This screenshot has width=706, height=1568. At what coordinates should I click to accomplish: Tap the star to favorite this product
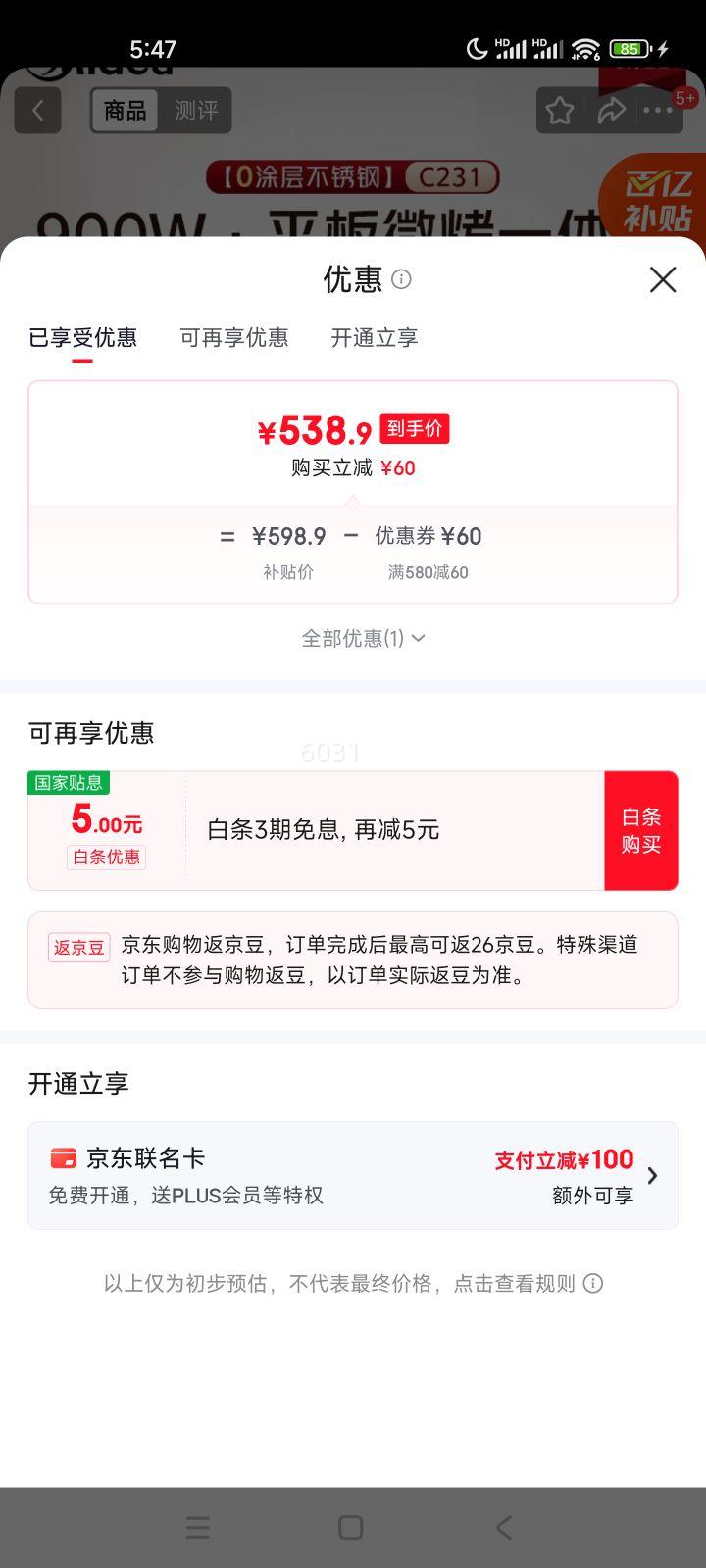click(559, 111)
